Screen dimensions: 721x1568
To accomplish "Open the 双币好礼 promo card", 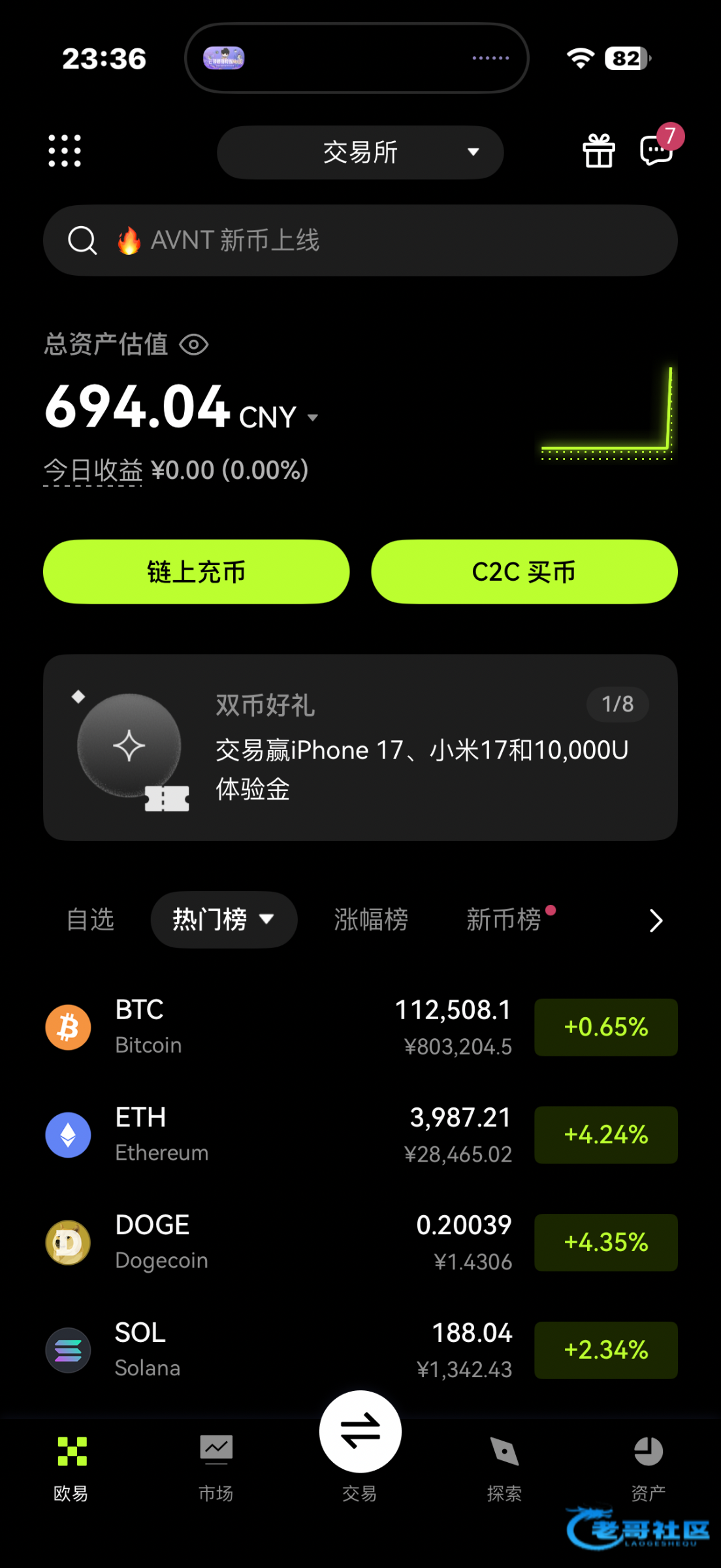I will pyautogui.click(x=360, y=747).
